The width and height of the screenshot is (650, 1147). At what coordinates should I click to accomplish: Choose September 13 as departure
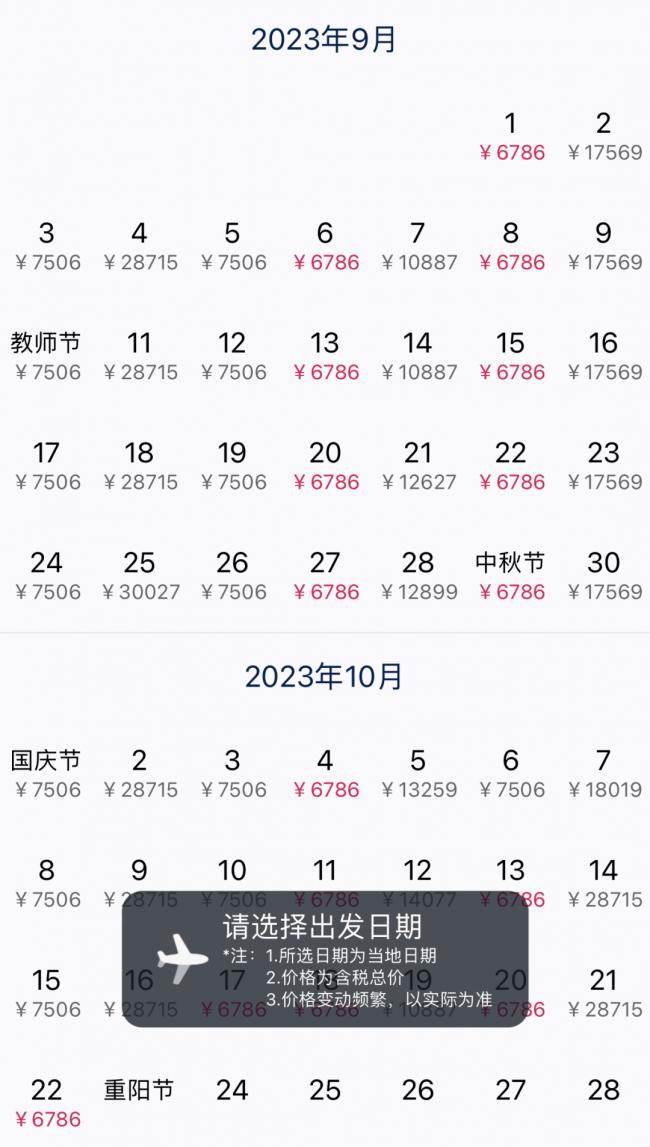coord(325,356)
